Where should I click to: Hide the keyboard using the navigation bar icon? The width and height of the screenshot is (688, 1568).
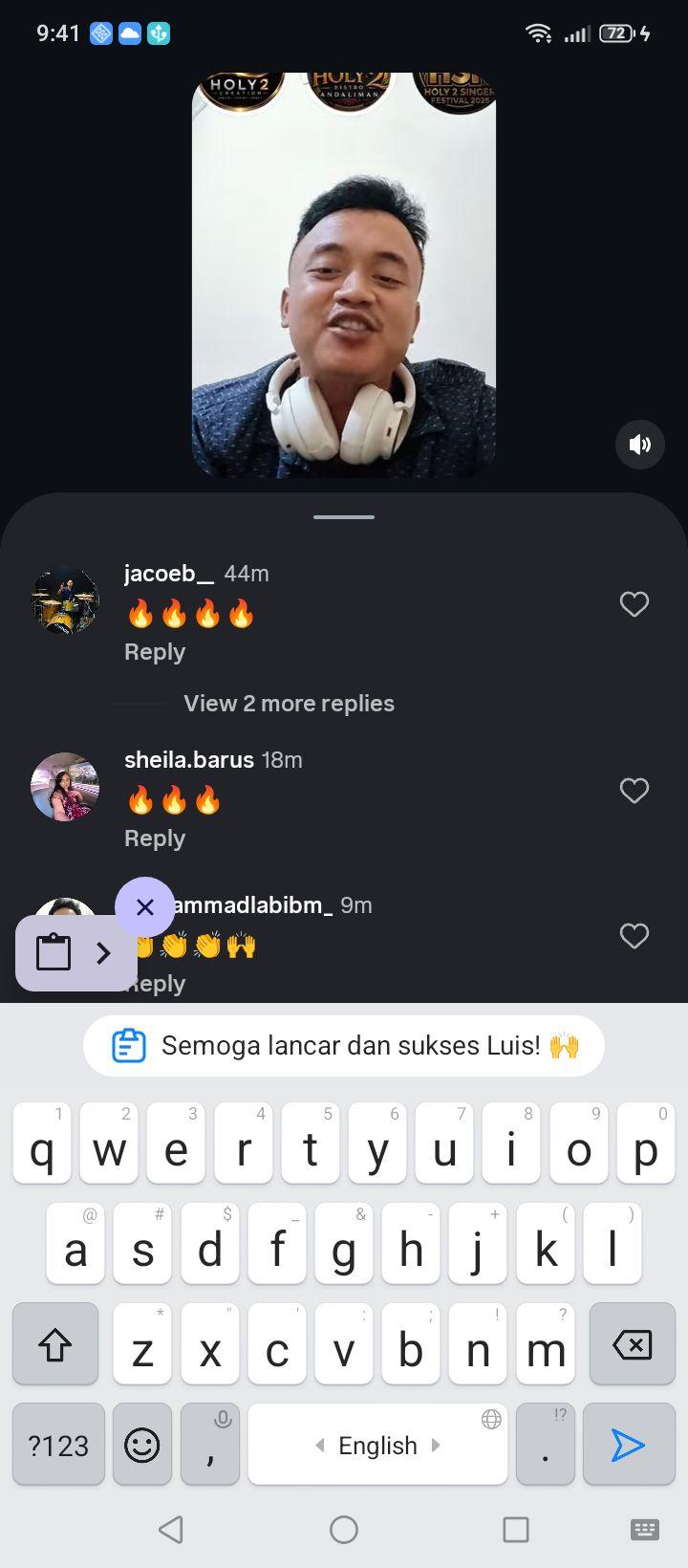pos(645,1530)
